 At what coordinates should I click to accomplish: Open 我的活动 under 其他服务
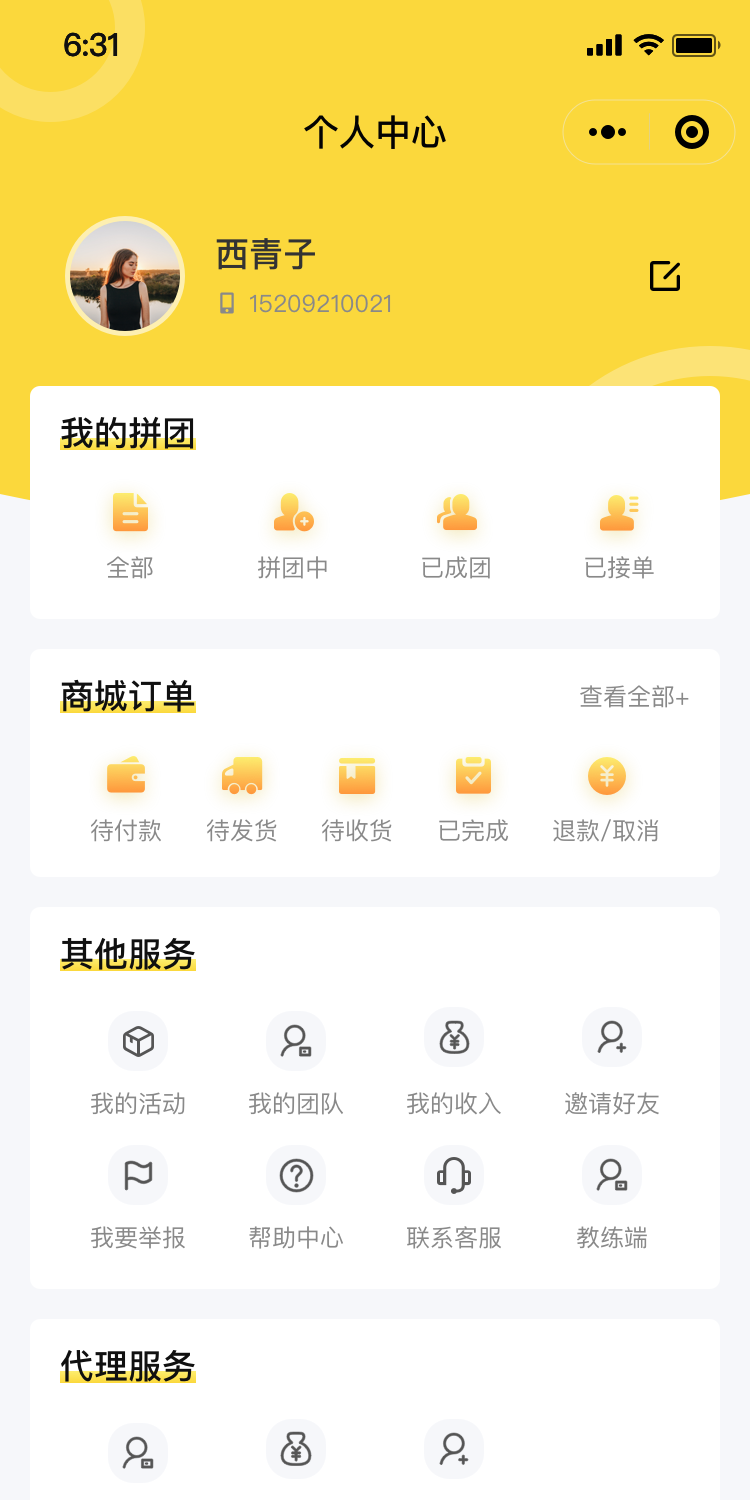138,1063
